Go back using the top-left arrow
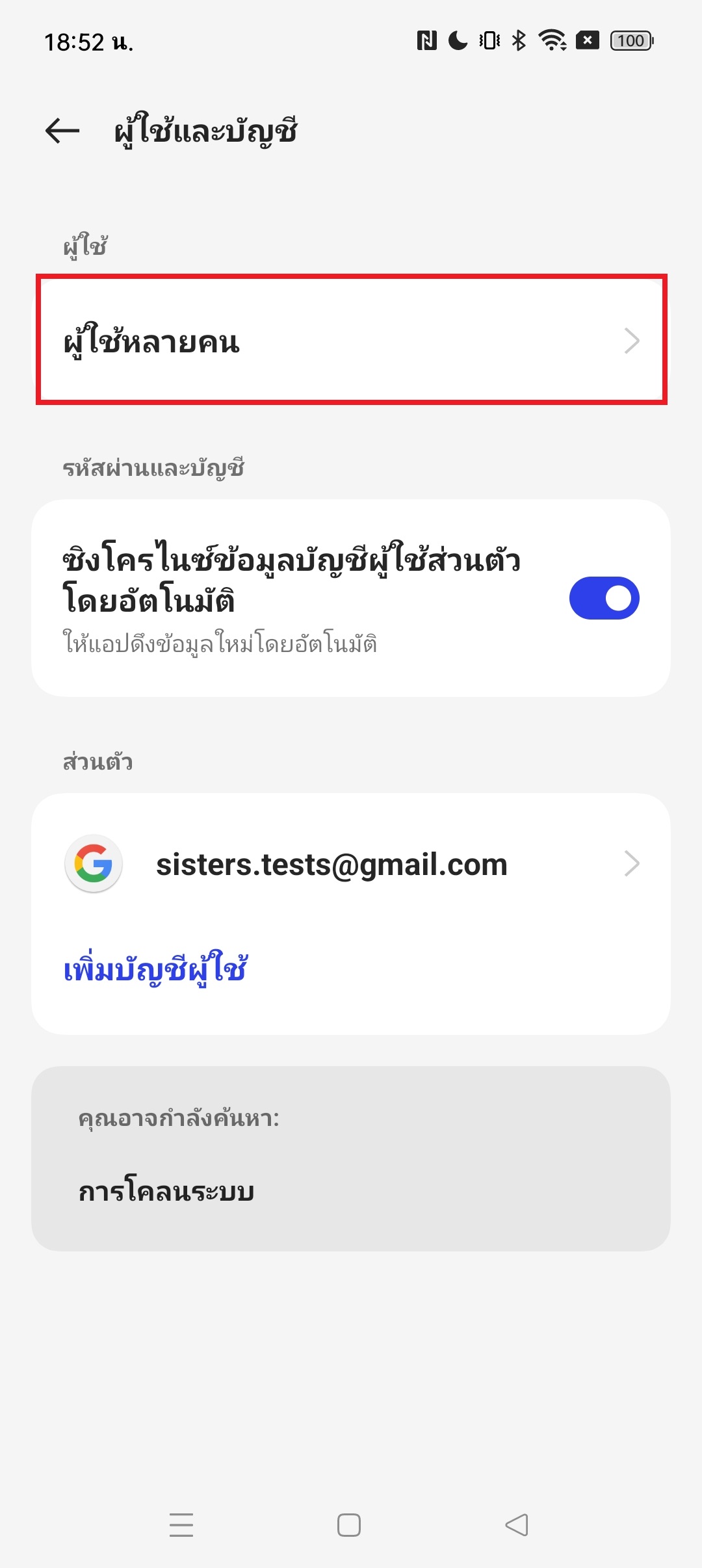Image resolution: width=702 pixels, height=1568 pixels. (x=62, y=131)
